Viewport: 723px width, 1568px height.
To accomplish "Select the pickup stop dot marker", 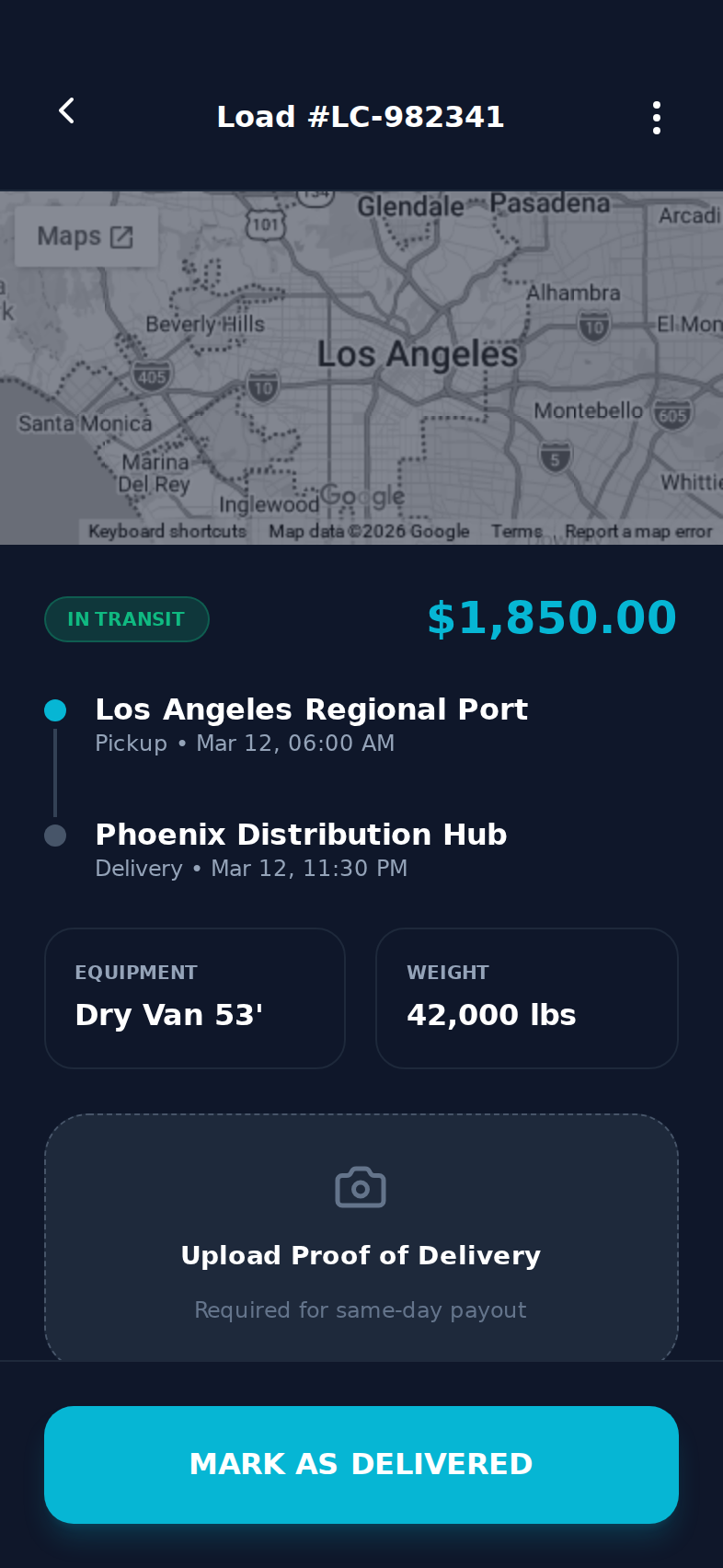I will pos(55,709).
